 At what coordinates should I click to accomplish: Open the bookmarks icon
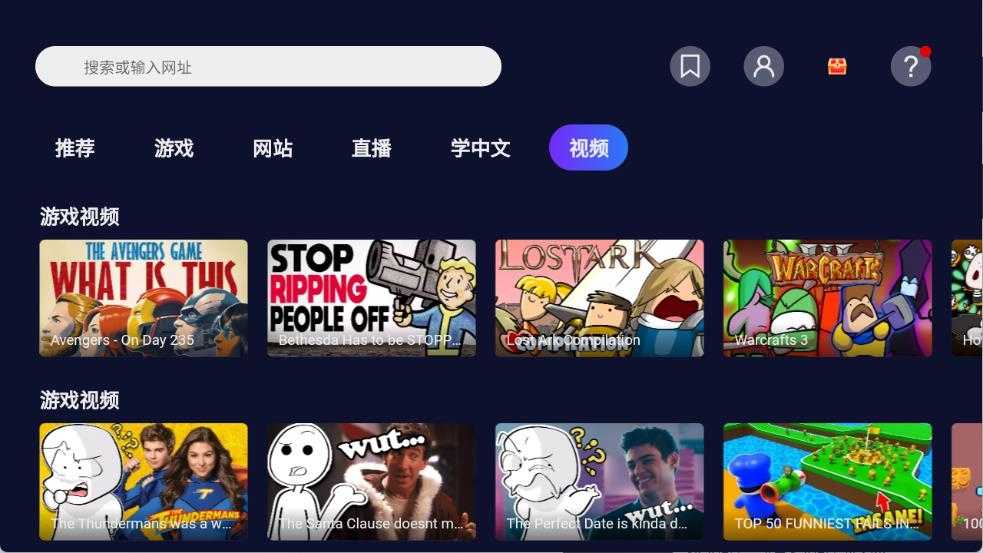point(690,67)
